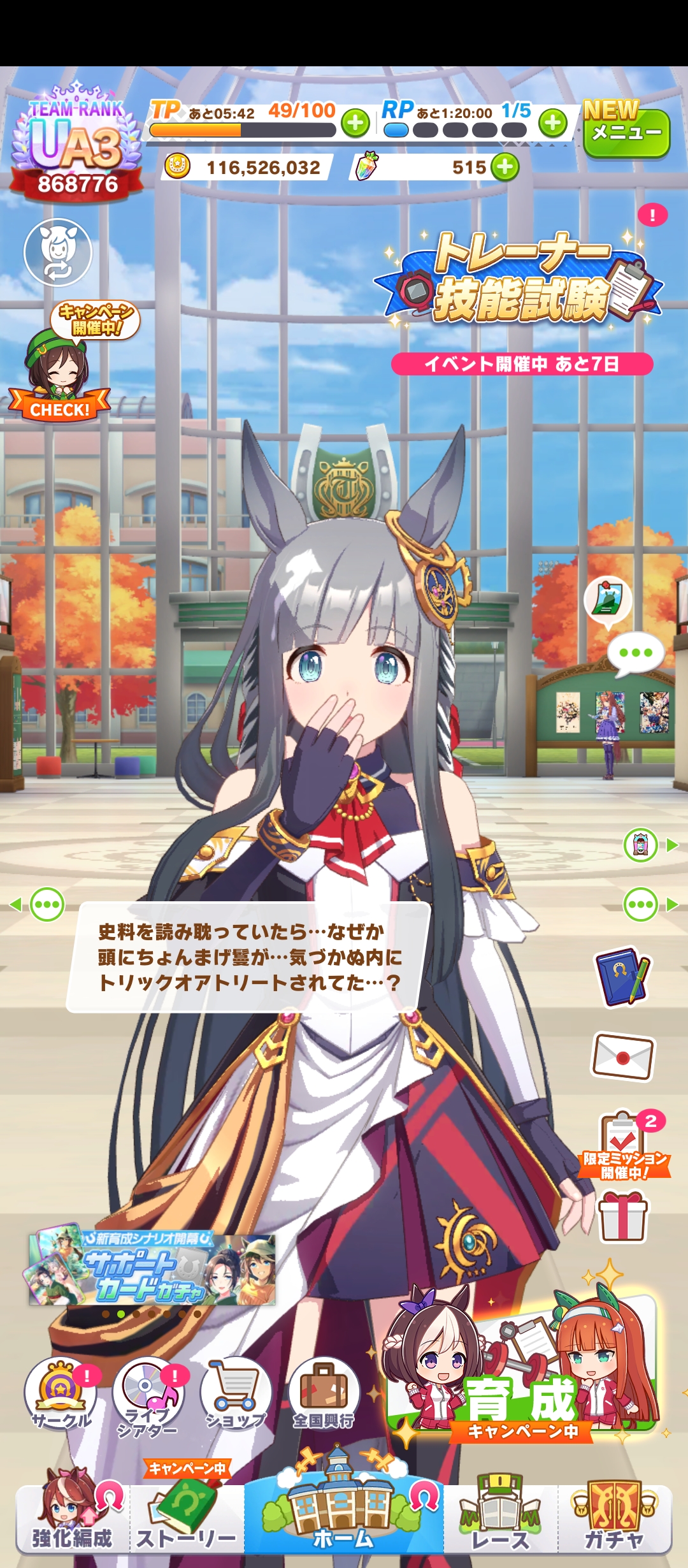Open サークル
This screenshot has height=1568, width=688.
tap(61, 1394)
